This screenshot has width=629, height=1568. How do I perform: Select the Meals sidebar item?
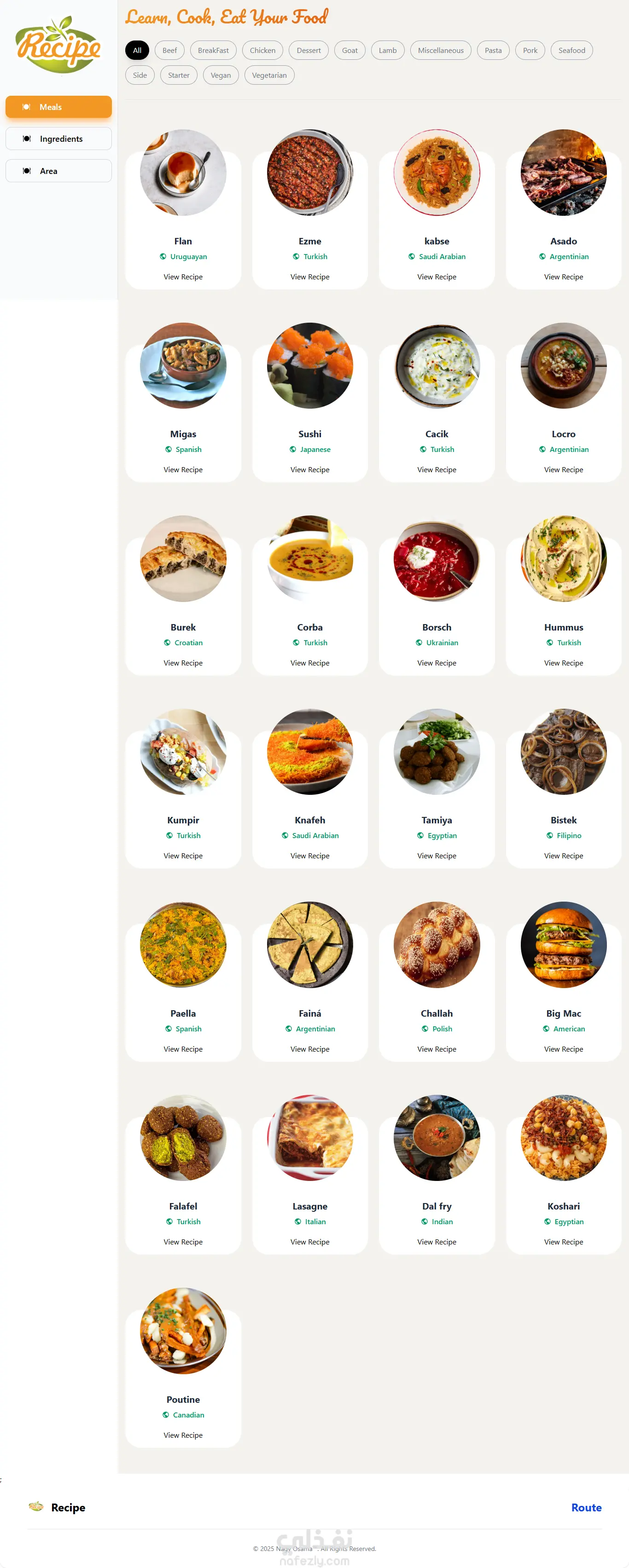pyautogui.click(x=58, y=107)
